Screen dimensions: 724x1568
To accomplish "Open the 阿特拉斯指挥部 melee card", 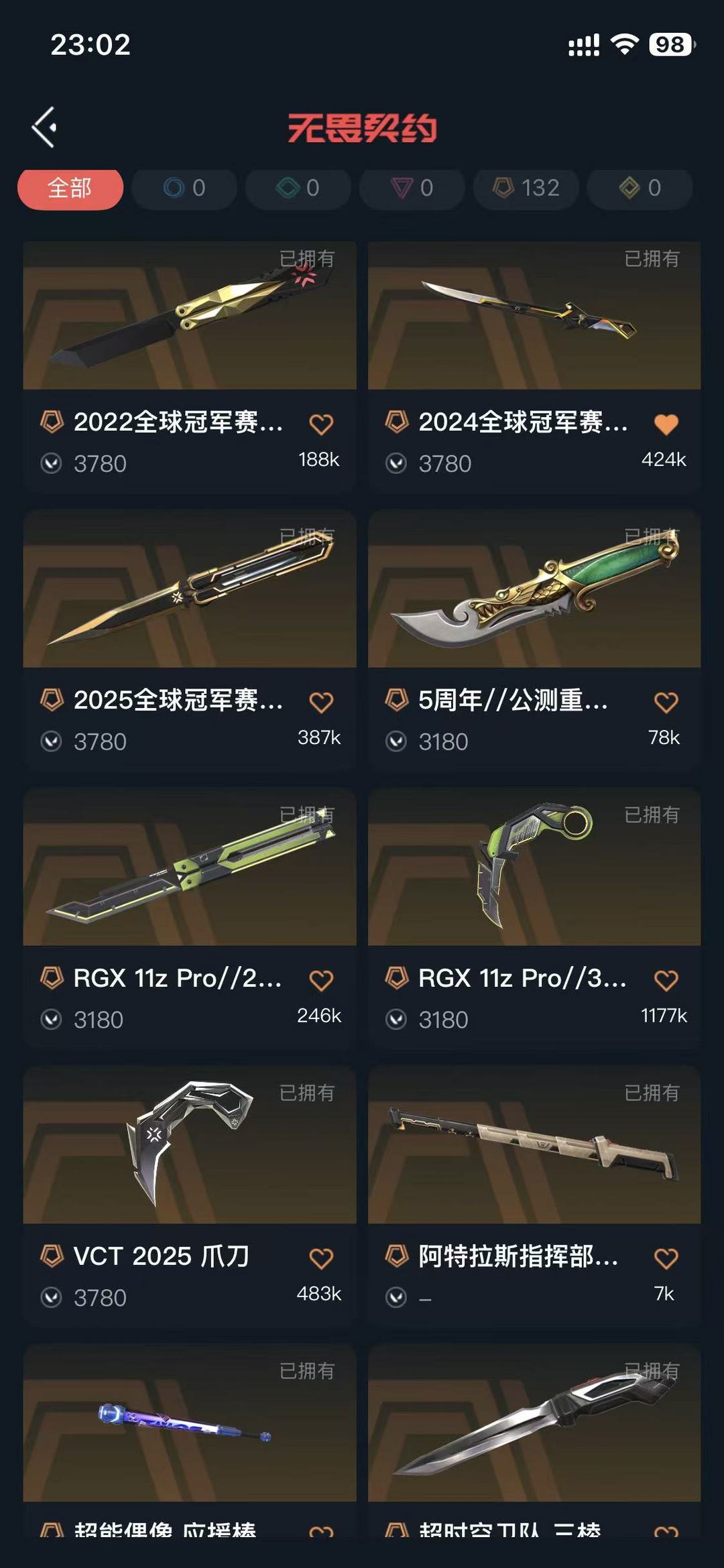I will point(534,1146).
